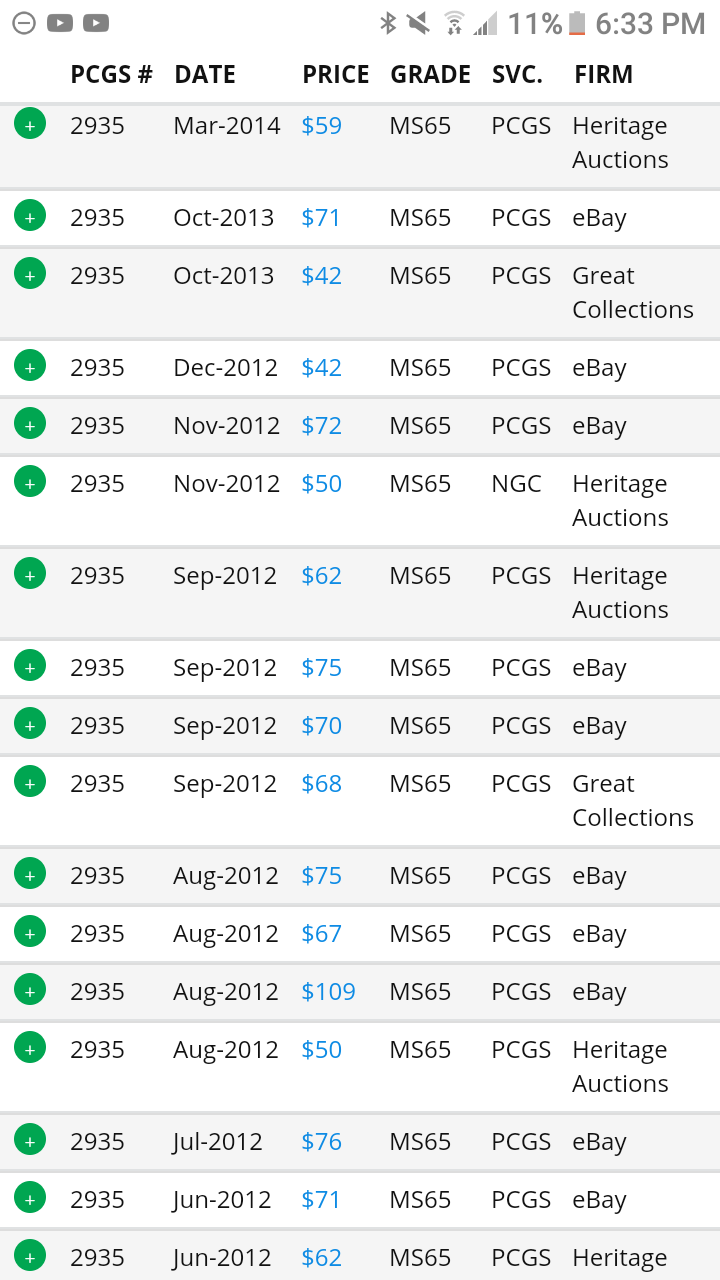
Task: Open the $70 price link
Action: coord(321,726)
